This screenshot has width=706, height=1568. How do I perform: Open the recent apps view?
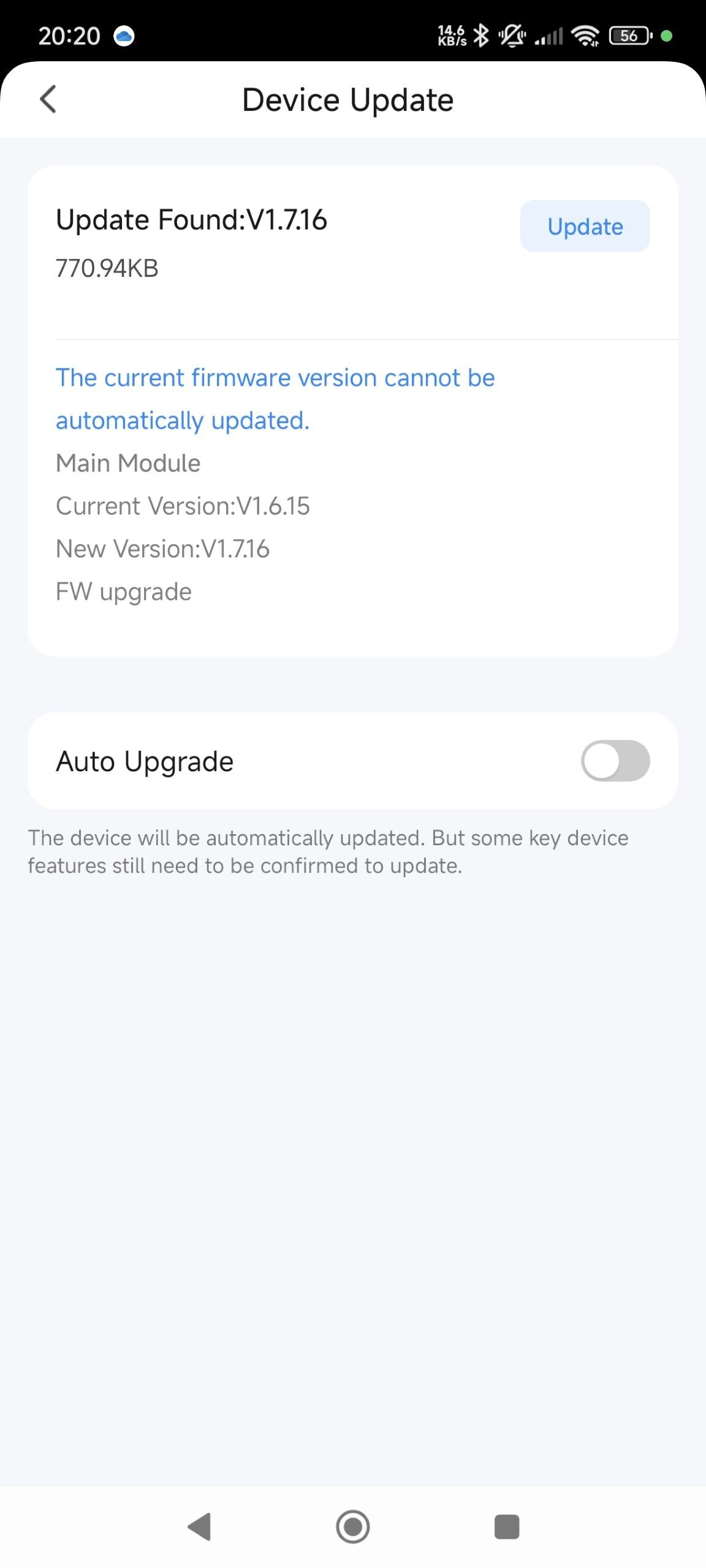point(506,1526)
